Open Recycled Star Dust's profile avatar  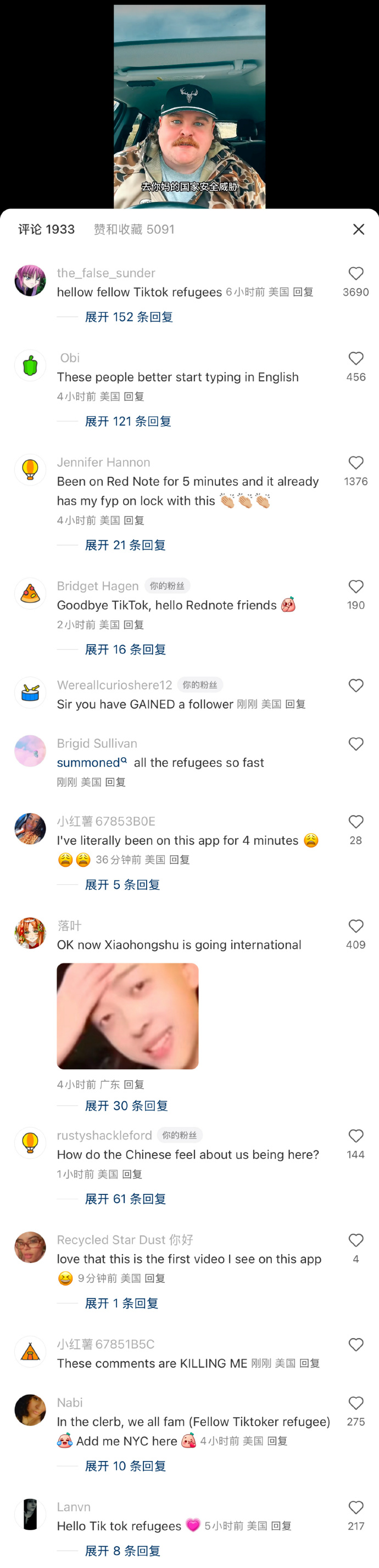(x=30, y=1247)
